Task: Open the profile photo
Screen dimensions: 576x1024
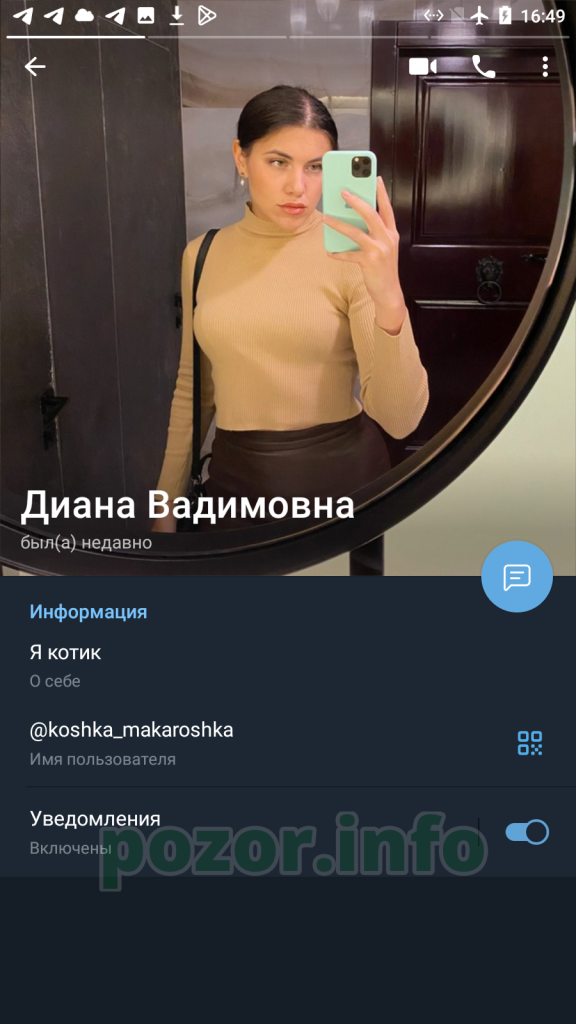Action: tap(288, 287)
